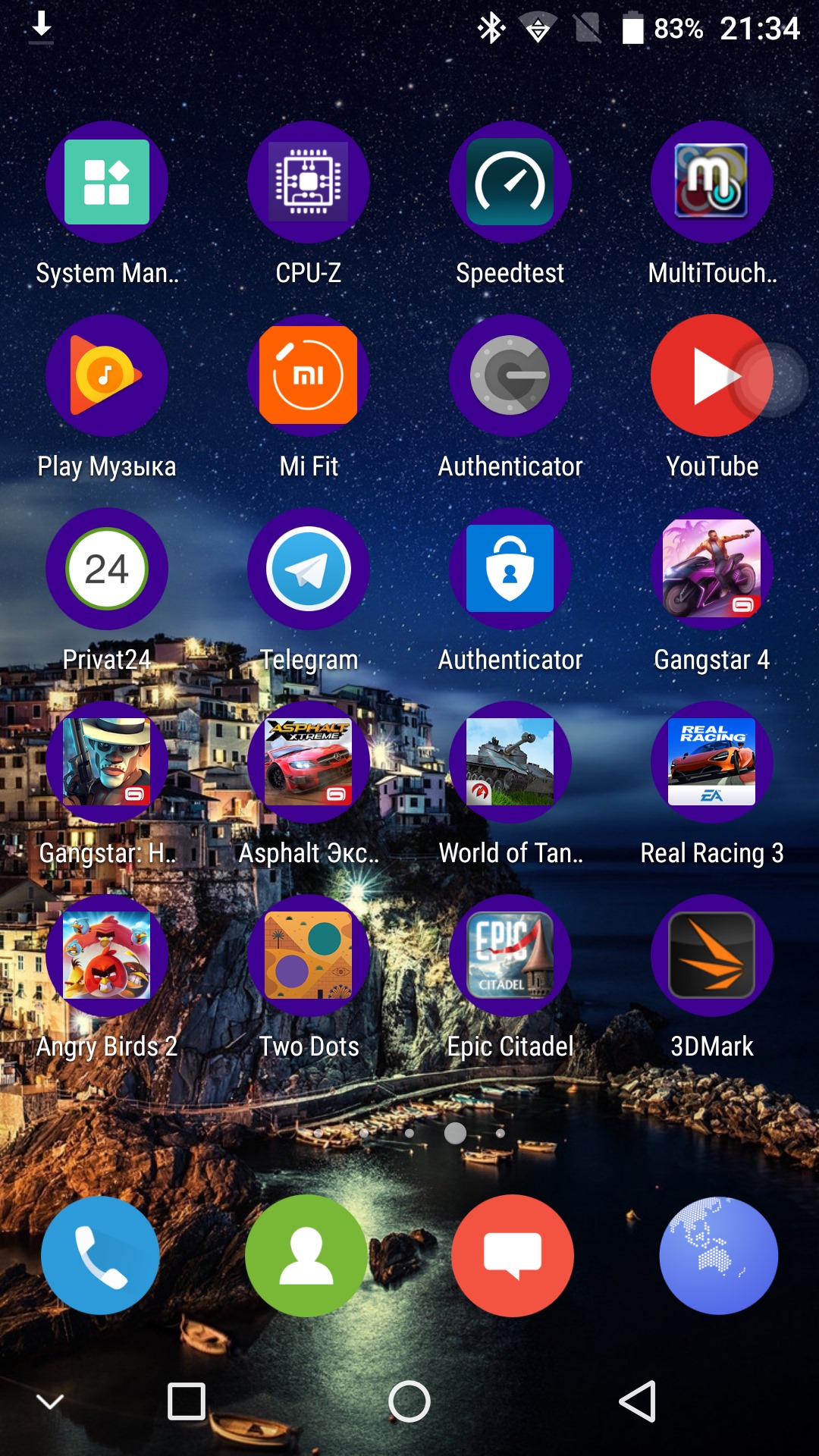This screenshot has width=819, height=1456.
Task: Tap the recent apps square button
Action: coord(187,1401)
